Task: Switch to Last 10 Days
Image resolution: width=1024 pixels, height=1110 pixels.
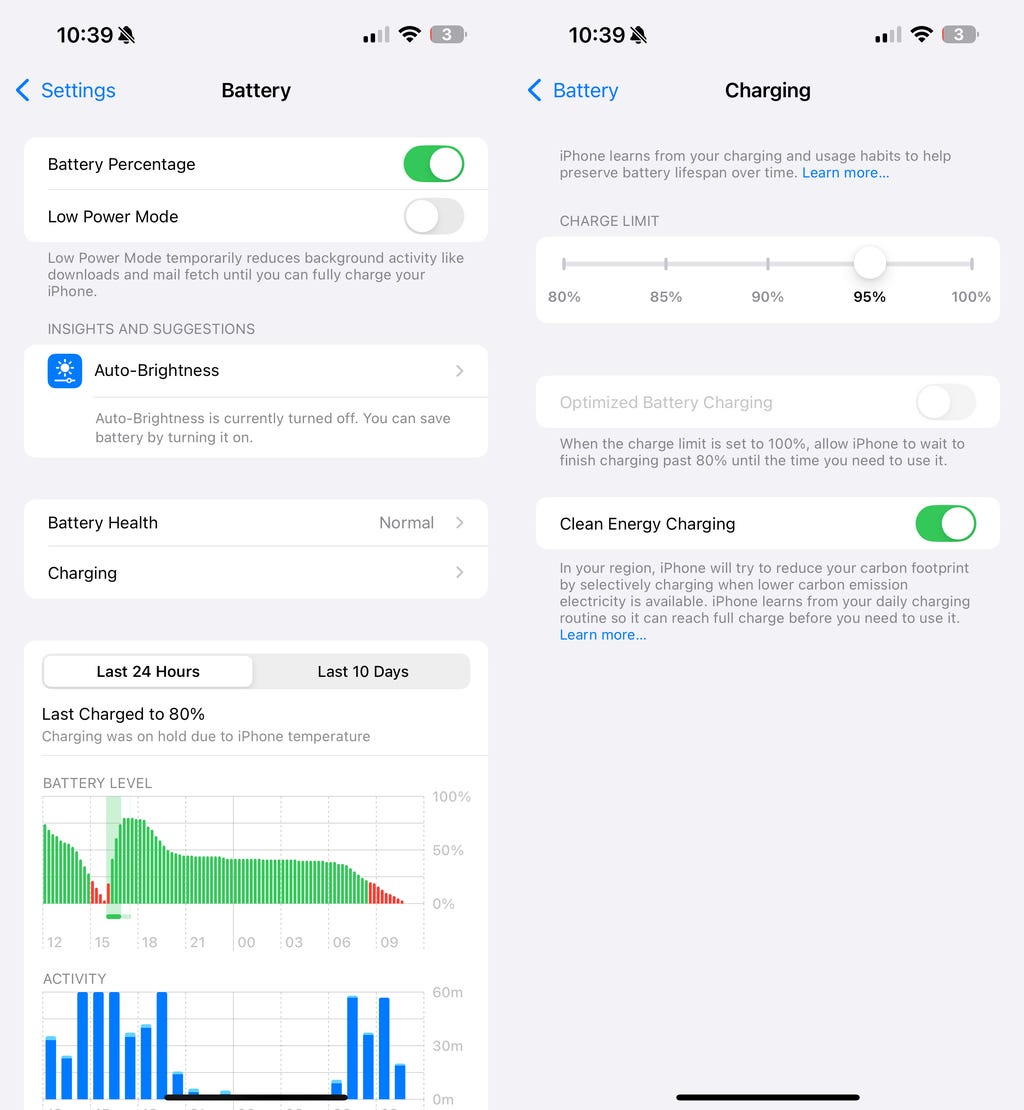Action: (362, 672)
